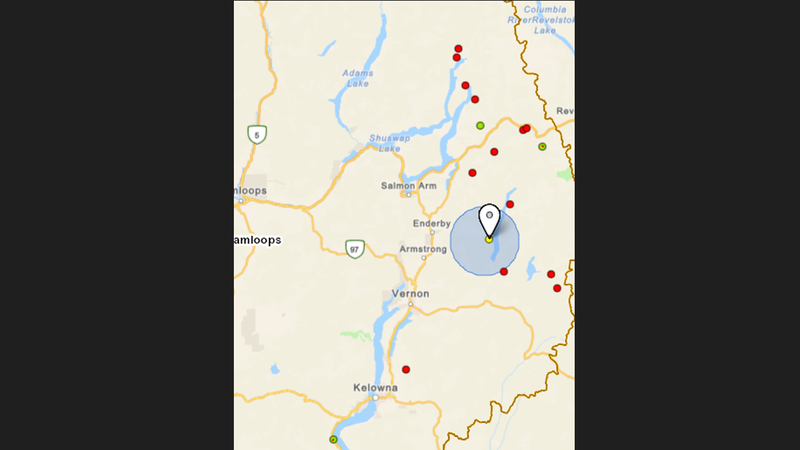
Task: Select the red fire marker northeast of Kelowna
Action: [406, 369]
